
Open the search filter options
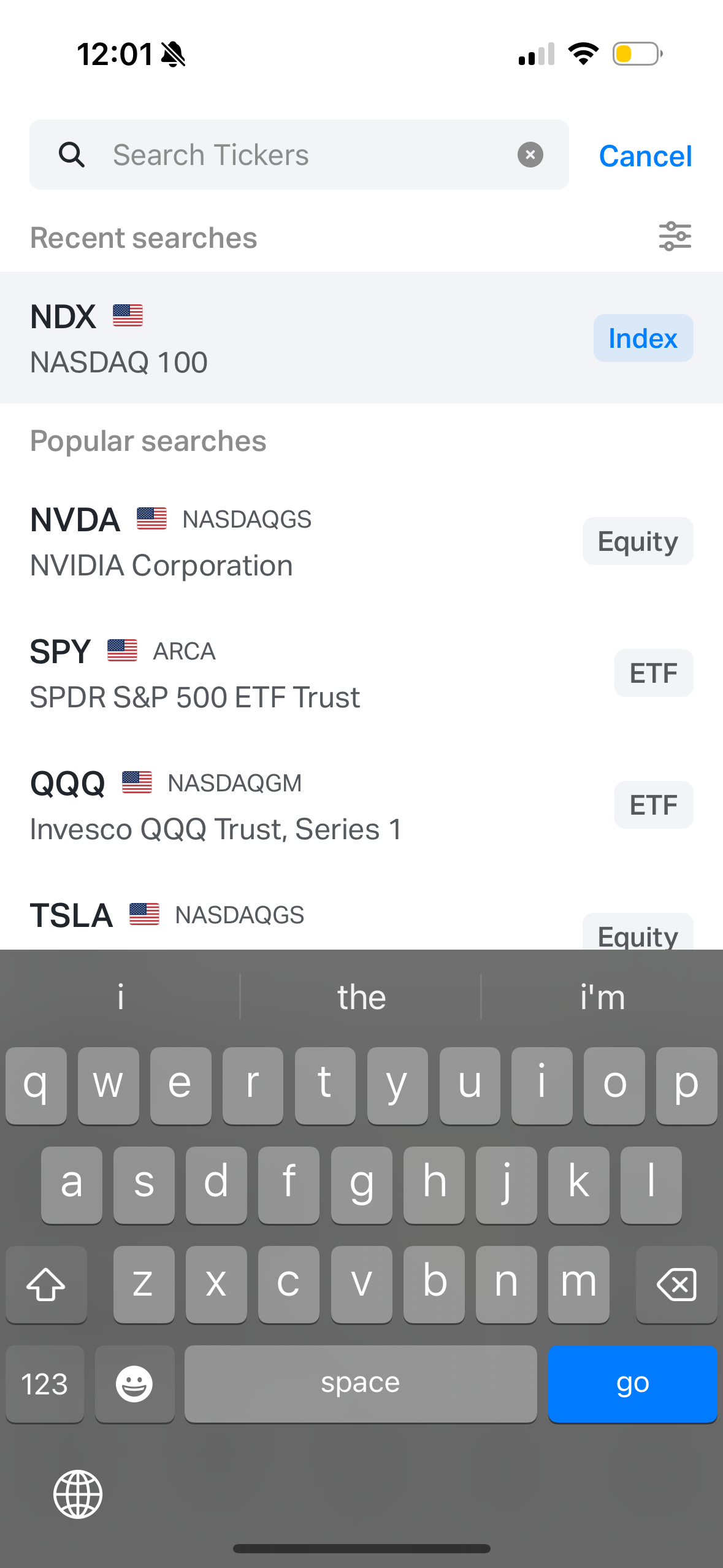tap(675, 236)
